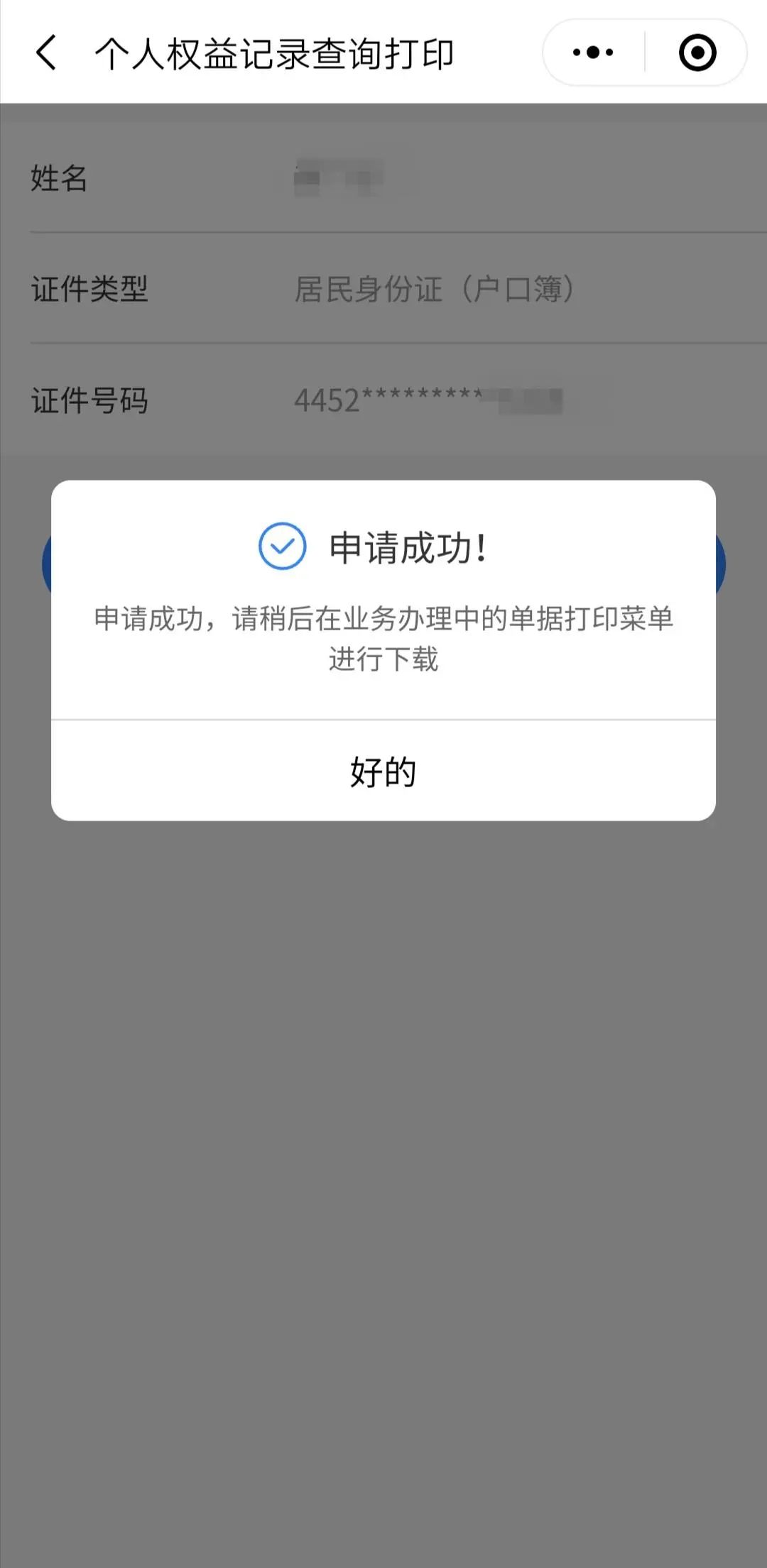Tap the page title 个人权益记录查询打印
Screen dimensions: 767x1568
pos(277,52)
